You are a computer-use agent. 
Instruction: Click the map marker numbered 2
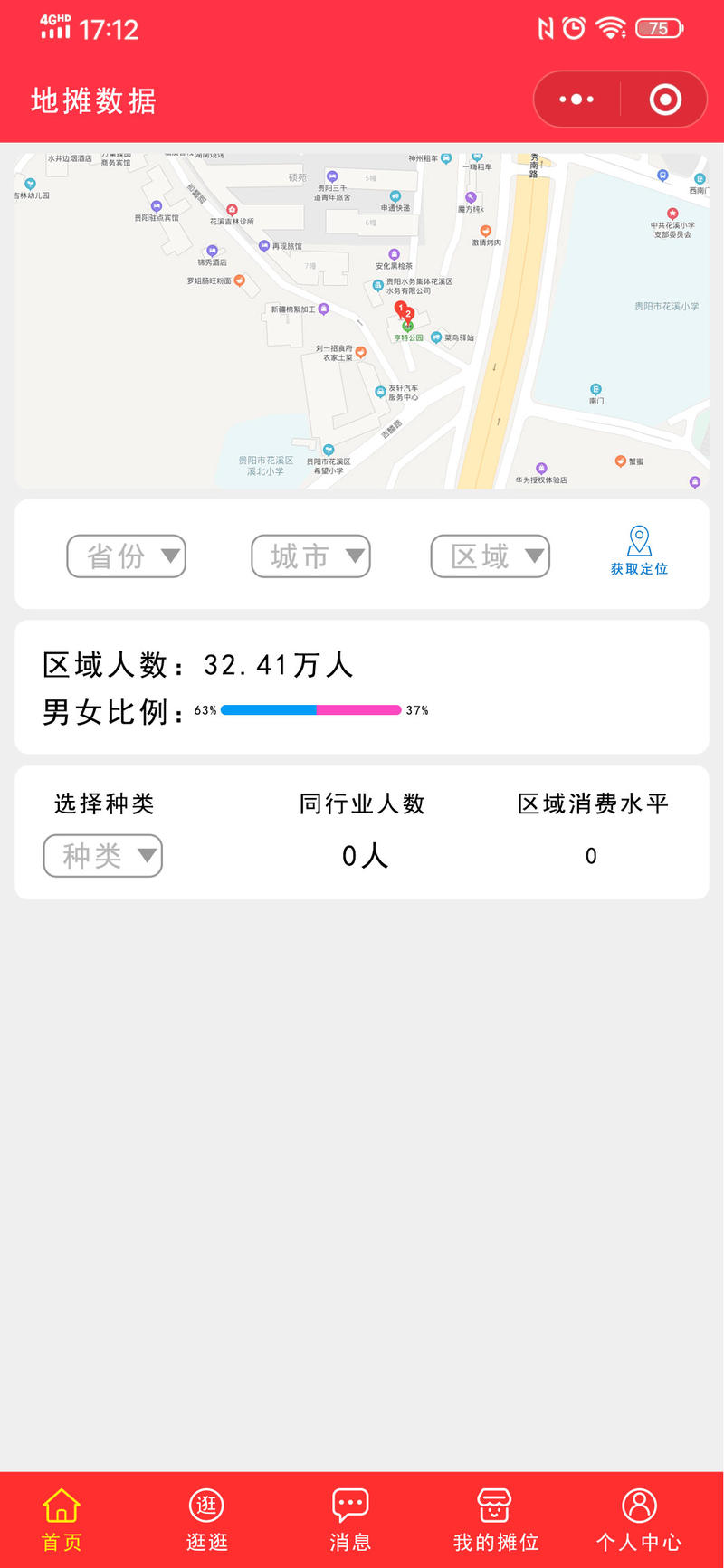407,315
